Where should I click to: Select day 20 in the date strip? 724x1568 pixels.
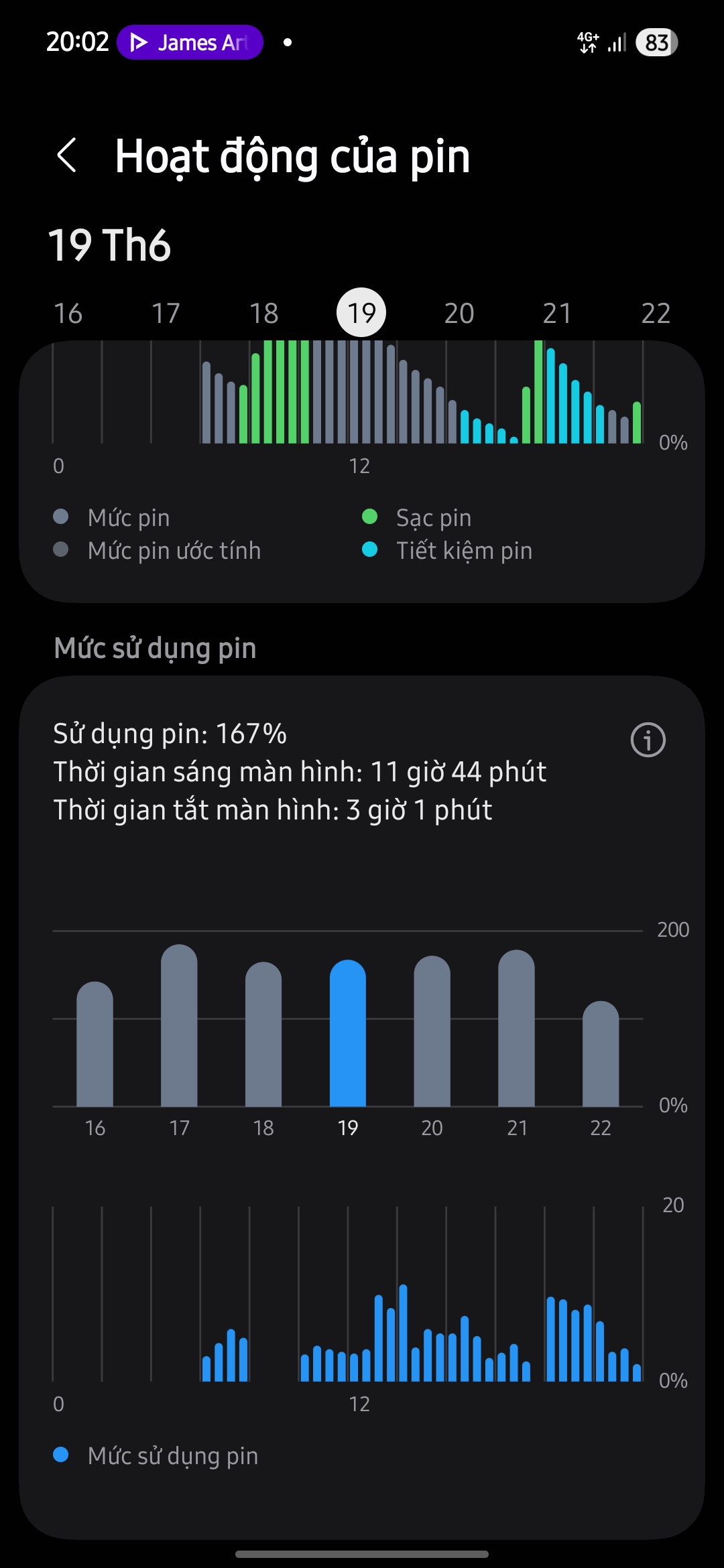pyautogui.click(x=459, y=313)
